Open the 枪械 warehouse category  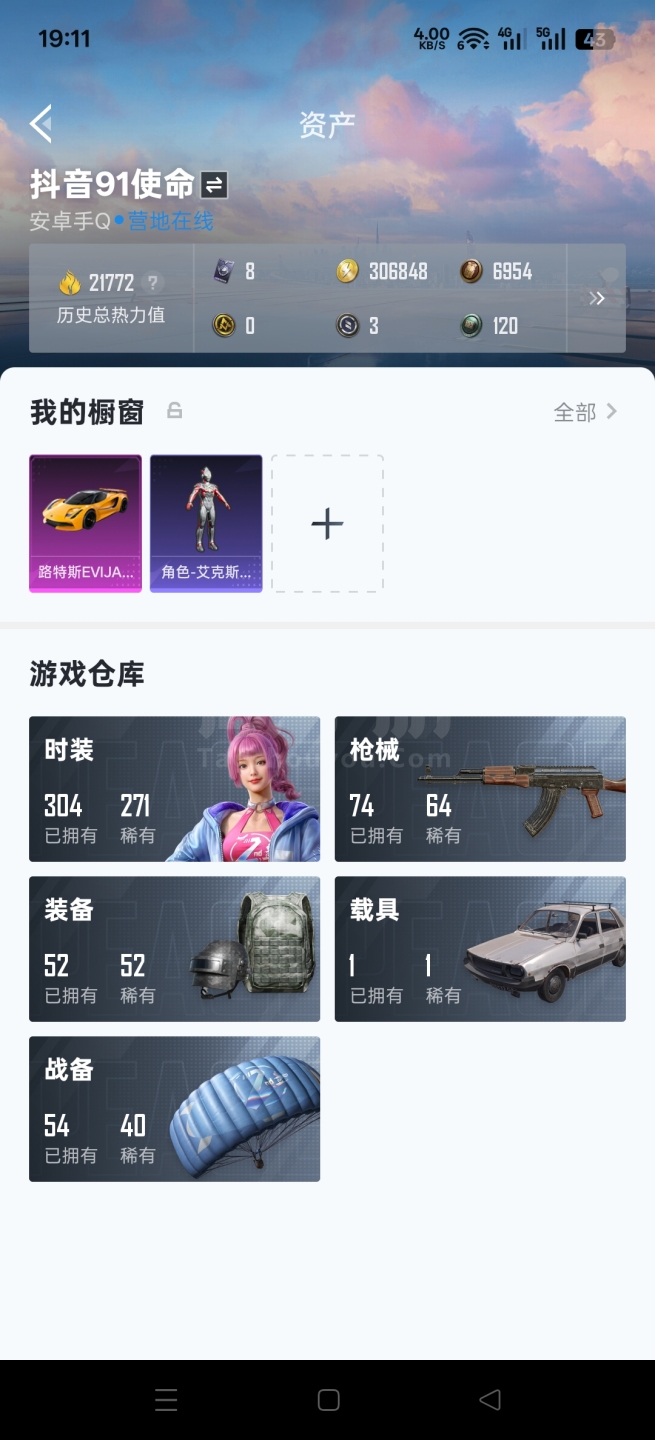click(x=480, y=789)
